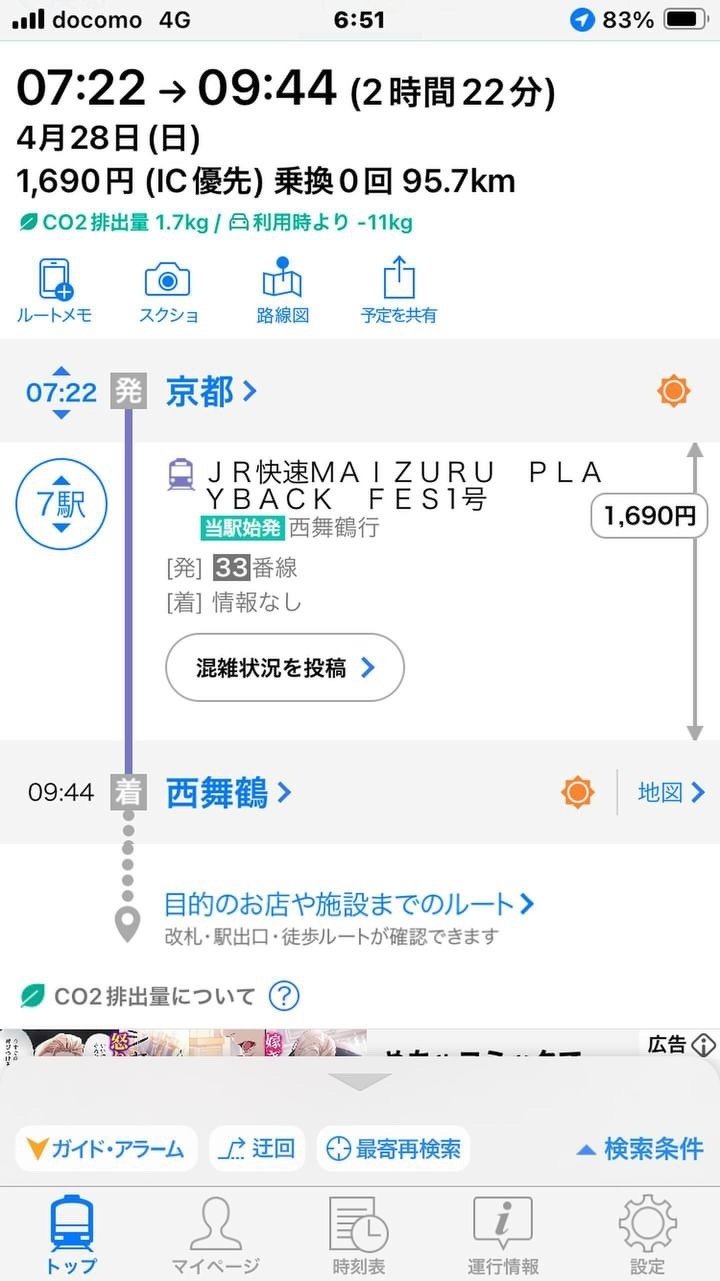This screenshot has height=1281, width=720.
Task: Open the CO2排出量について help icon
Action: [285, 996]
